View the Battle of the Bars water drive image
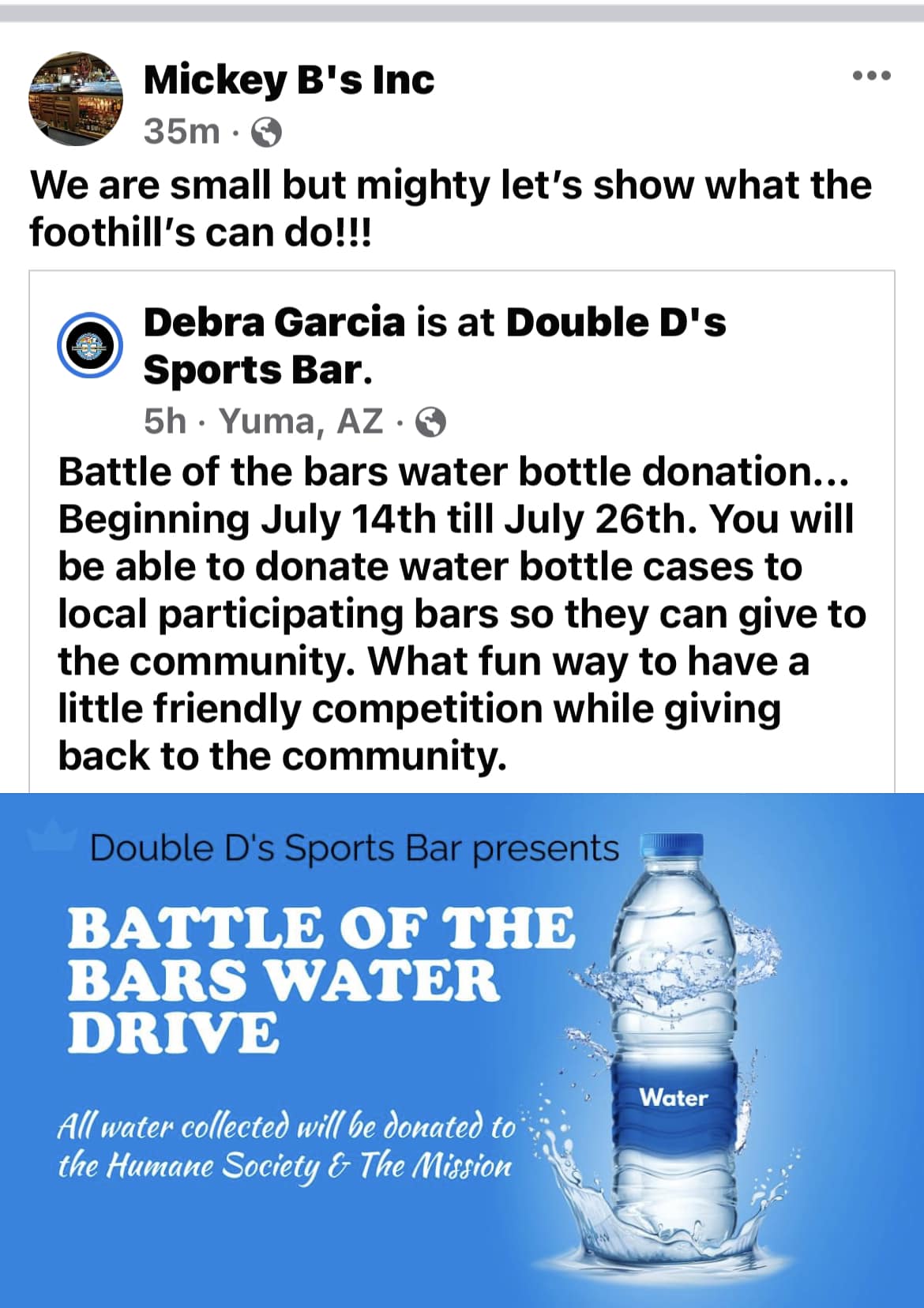The image size is (924, 1308). pyautogui.click(x=462, y=1049)
